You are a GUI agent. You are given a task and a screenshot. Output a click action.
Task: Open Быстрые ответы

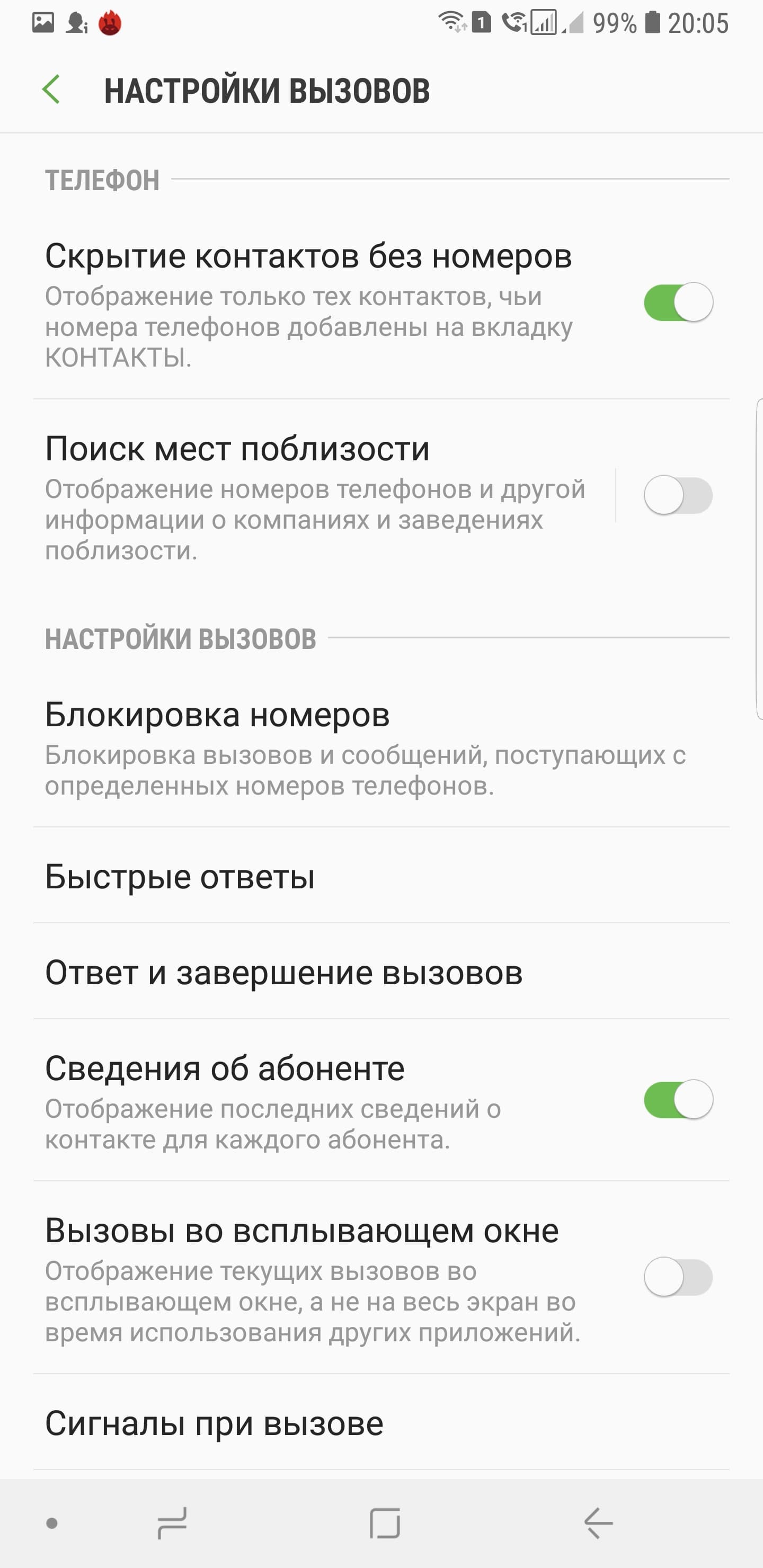coord(366,877)
